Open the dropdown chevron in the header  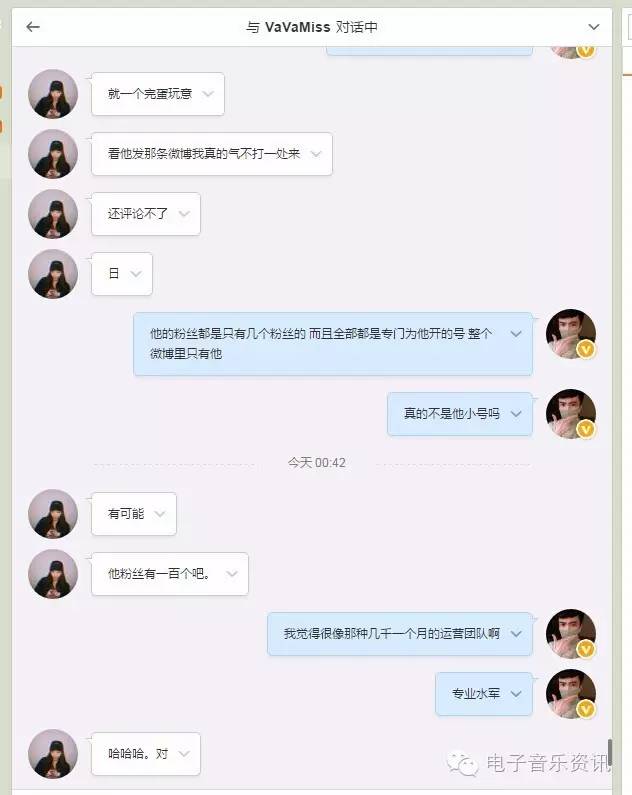click(594, 27)
